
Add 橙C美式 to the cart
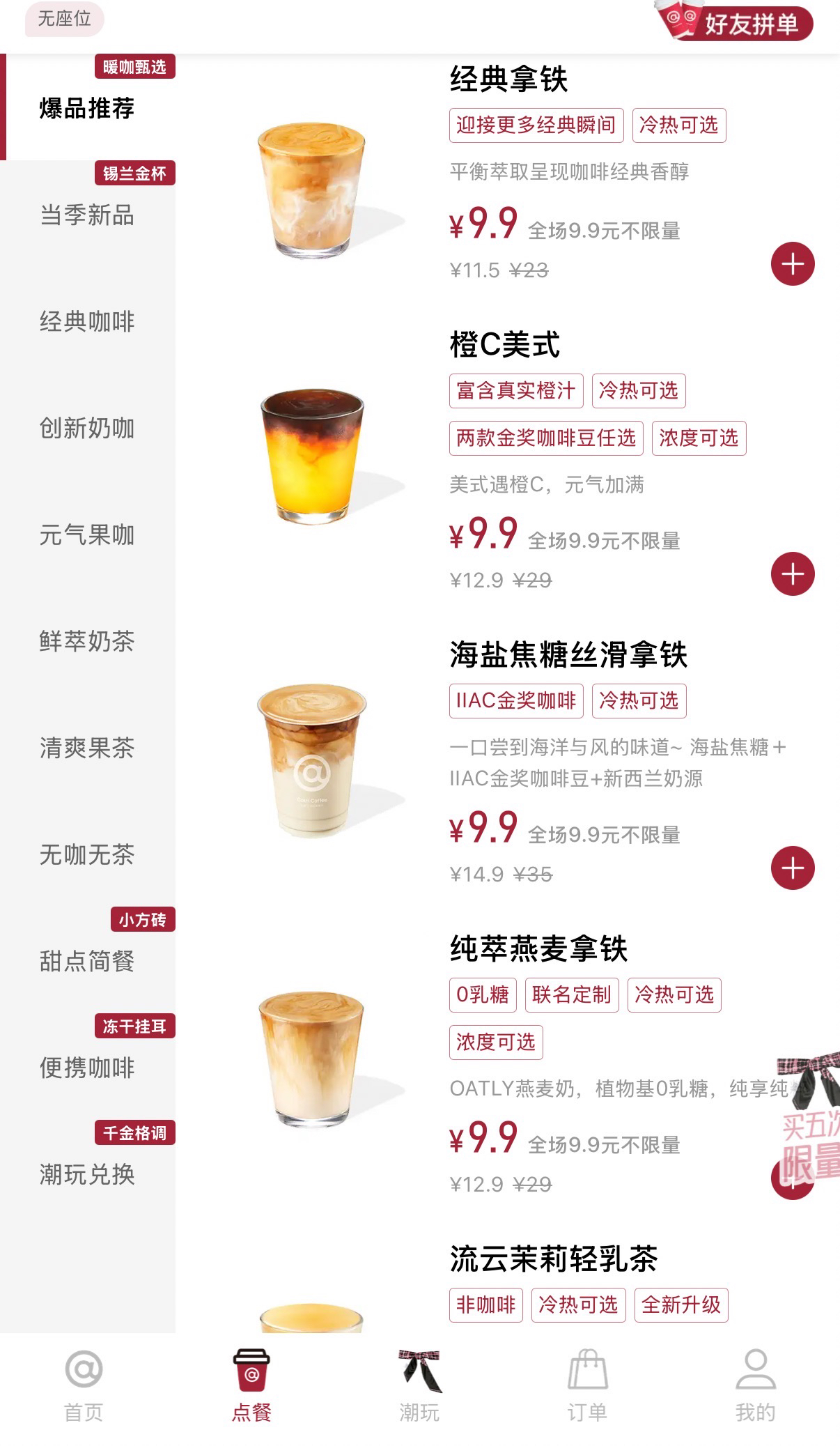click(x=792, y=574)
